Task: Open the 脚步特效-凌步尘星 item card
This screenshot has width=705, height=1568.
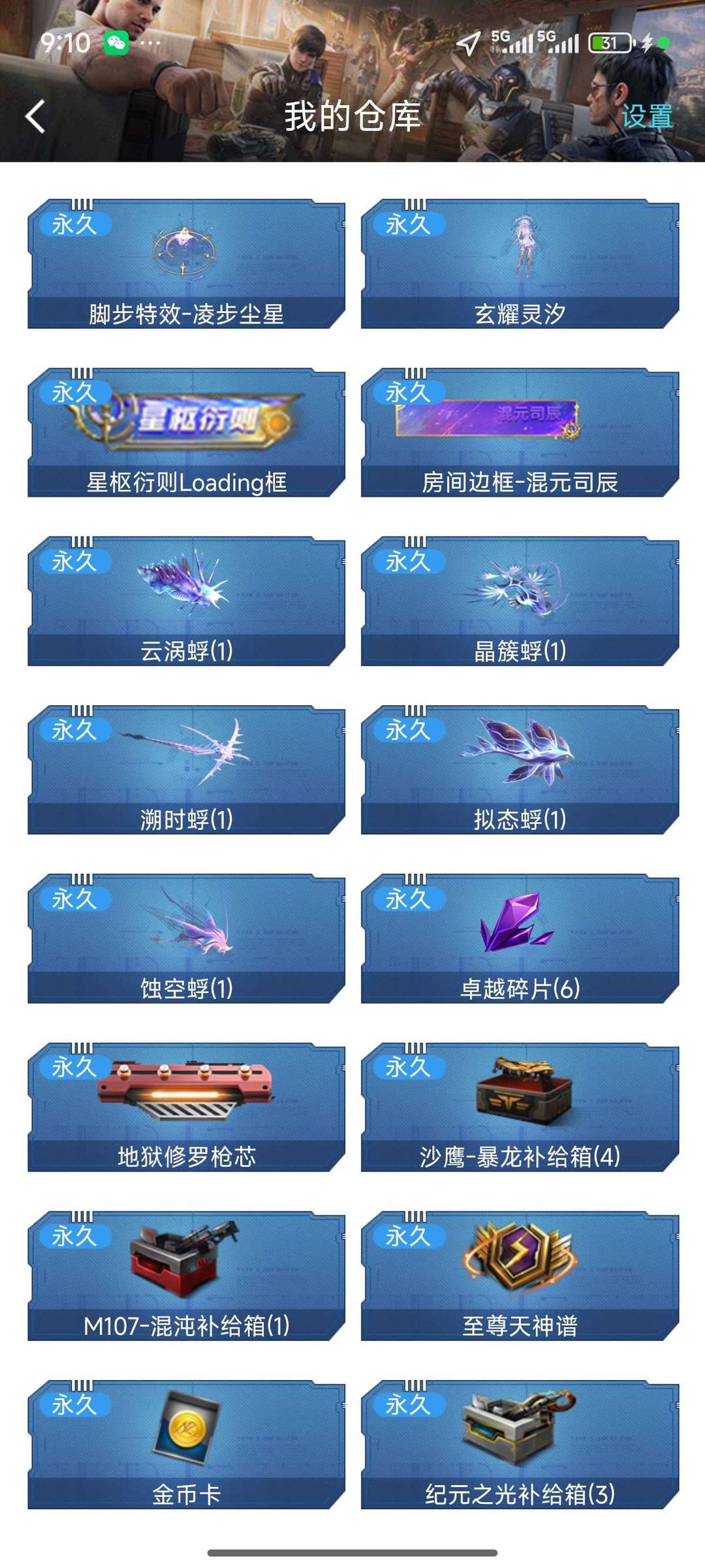Action: click(x=187, y=264)
